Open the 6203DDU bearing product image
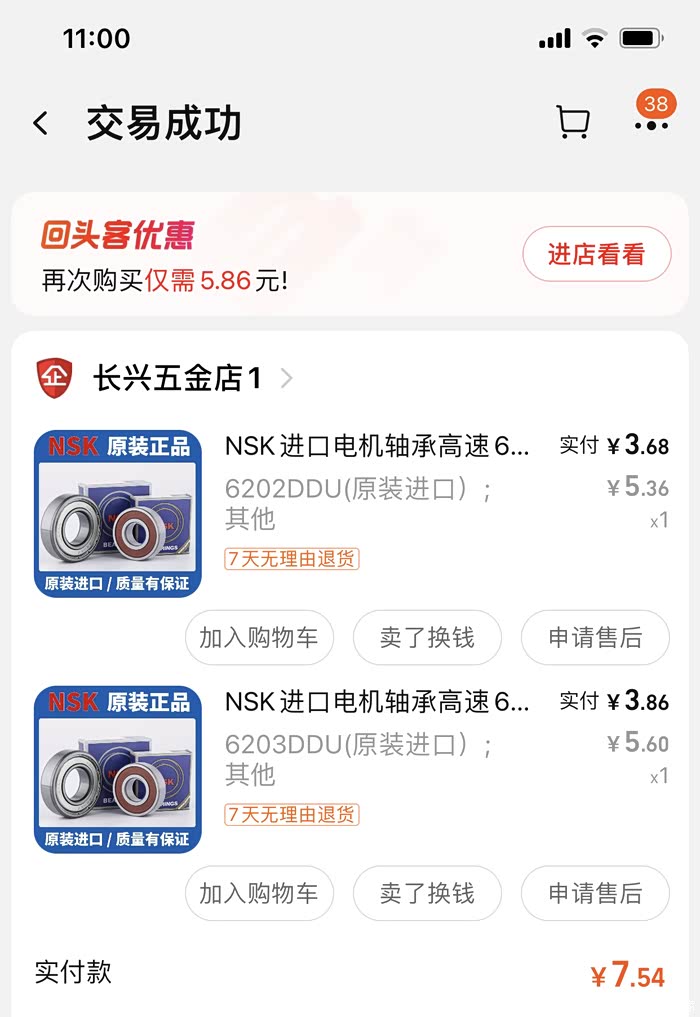Viewport: 700px width, 1017px height. 118,769
